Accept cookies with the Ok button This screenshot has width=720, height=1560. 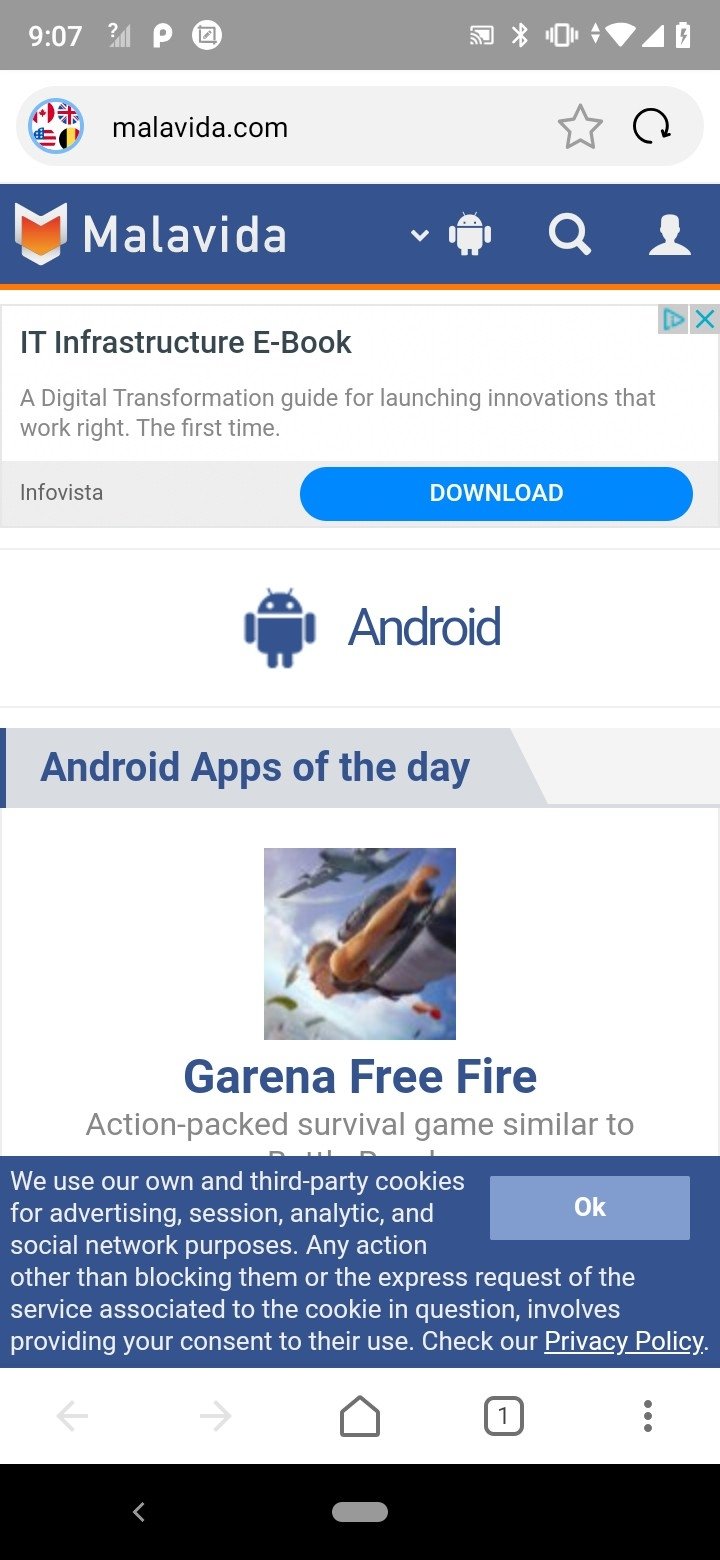(590, 1207)
